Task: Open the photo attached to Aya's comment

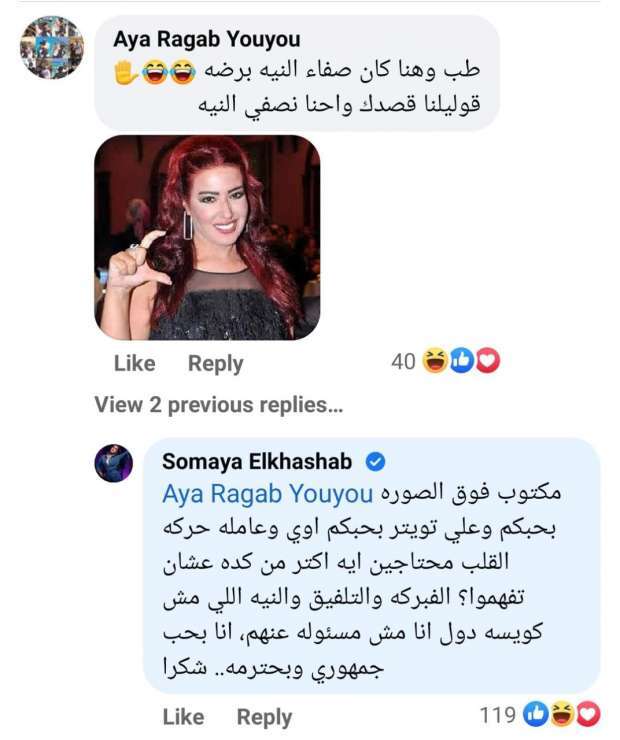Action: tap(207, 237)
